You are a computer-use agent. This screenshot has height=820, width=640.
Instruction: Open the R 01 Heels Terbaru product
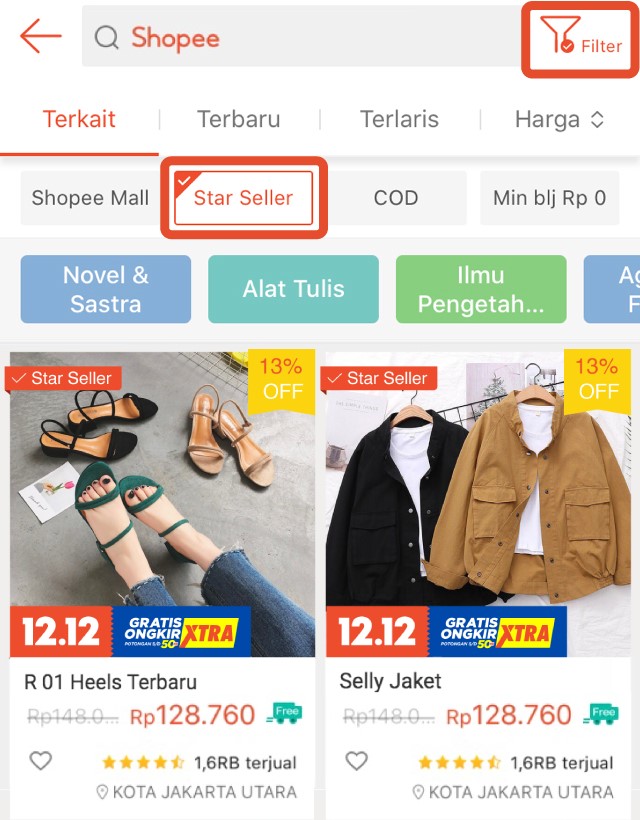162,503
